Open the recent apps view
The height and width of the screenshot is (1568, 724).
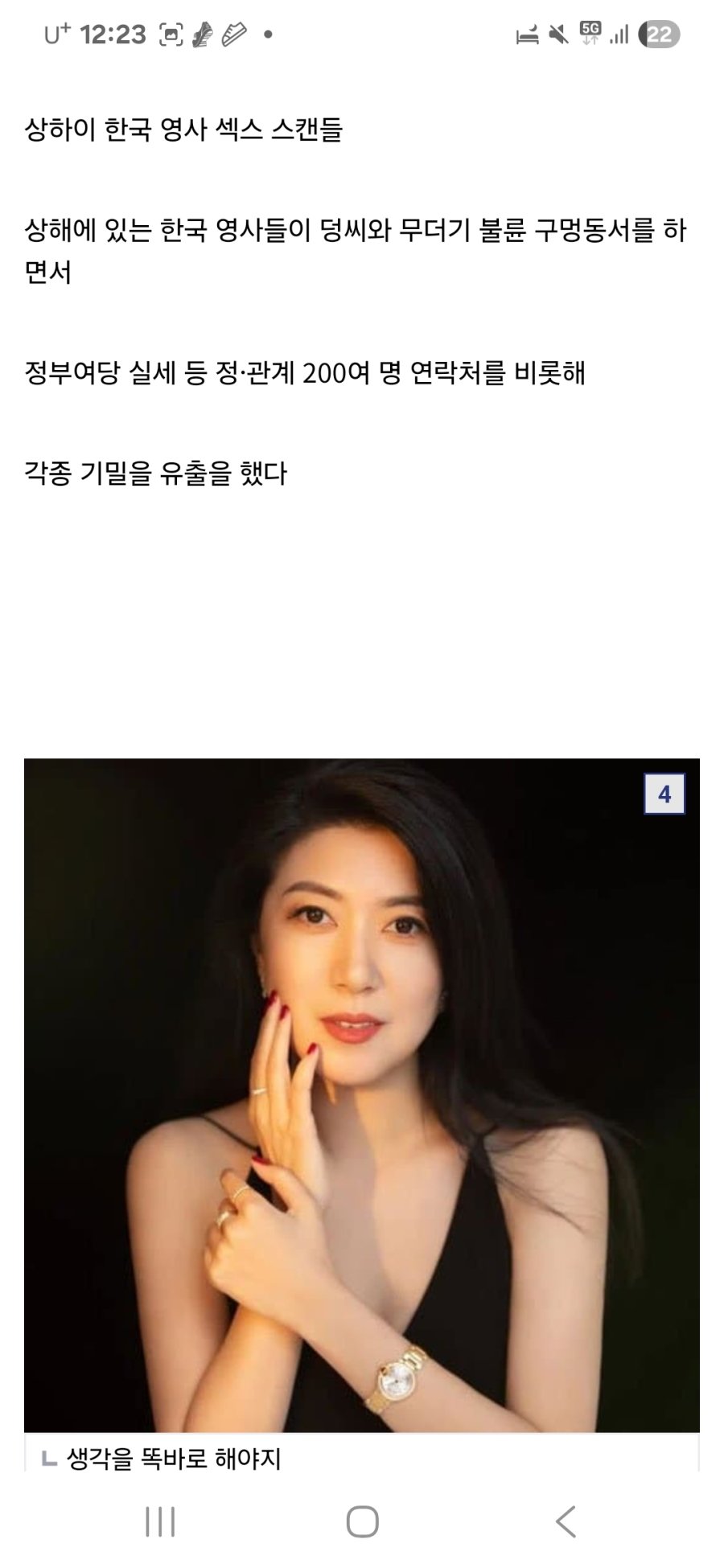pyautogui.click(x=160, y=1521)
